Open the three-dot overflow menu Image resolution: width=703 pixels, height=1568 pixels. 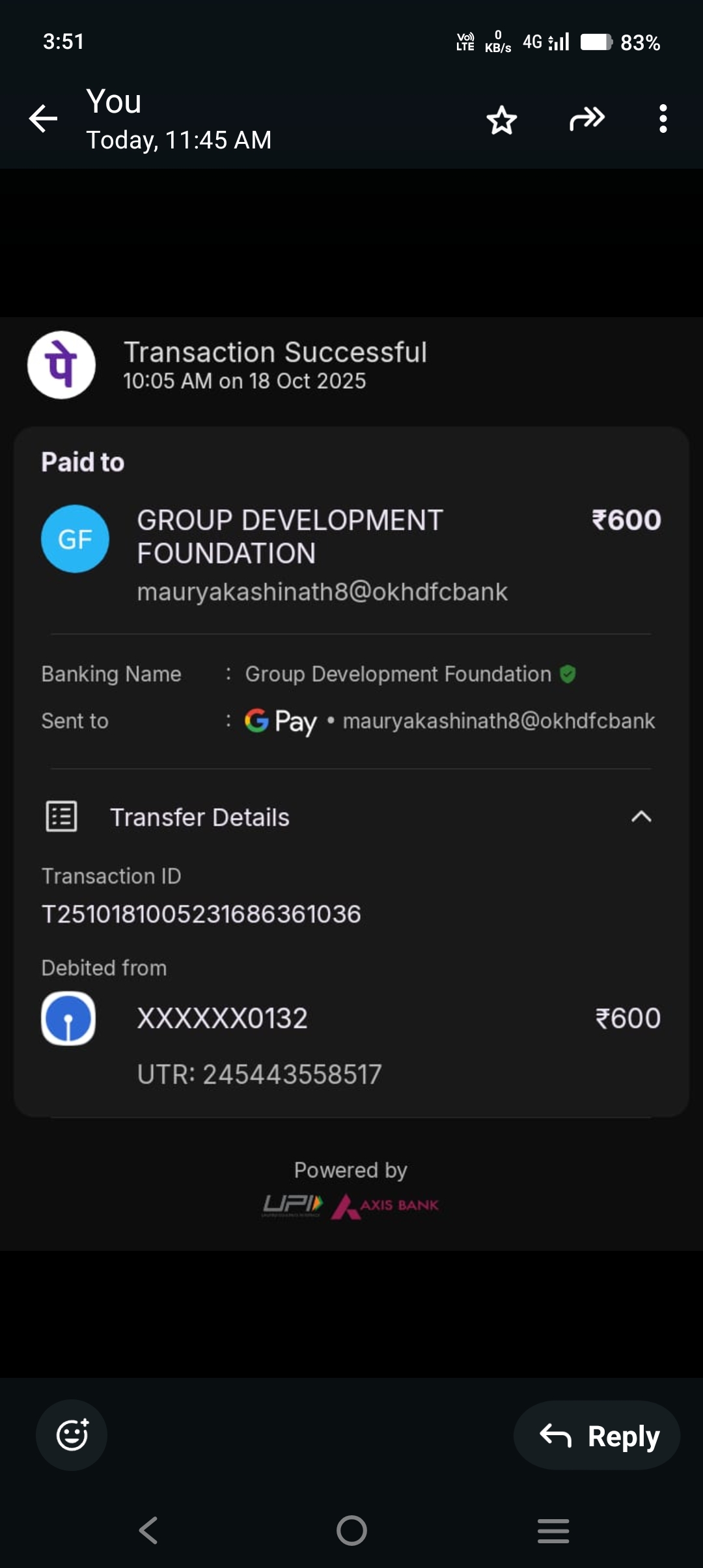663,119
